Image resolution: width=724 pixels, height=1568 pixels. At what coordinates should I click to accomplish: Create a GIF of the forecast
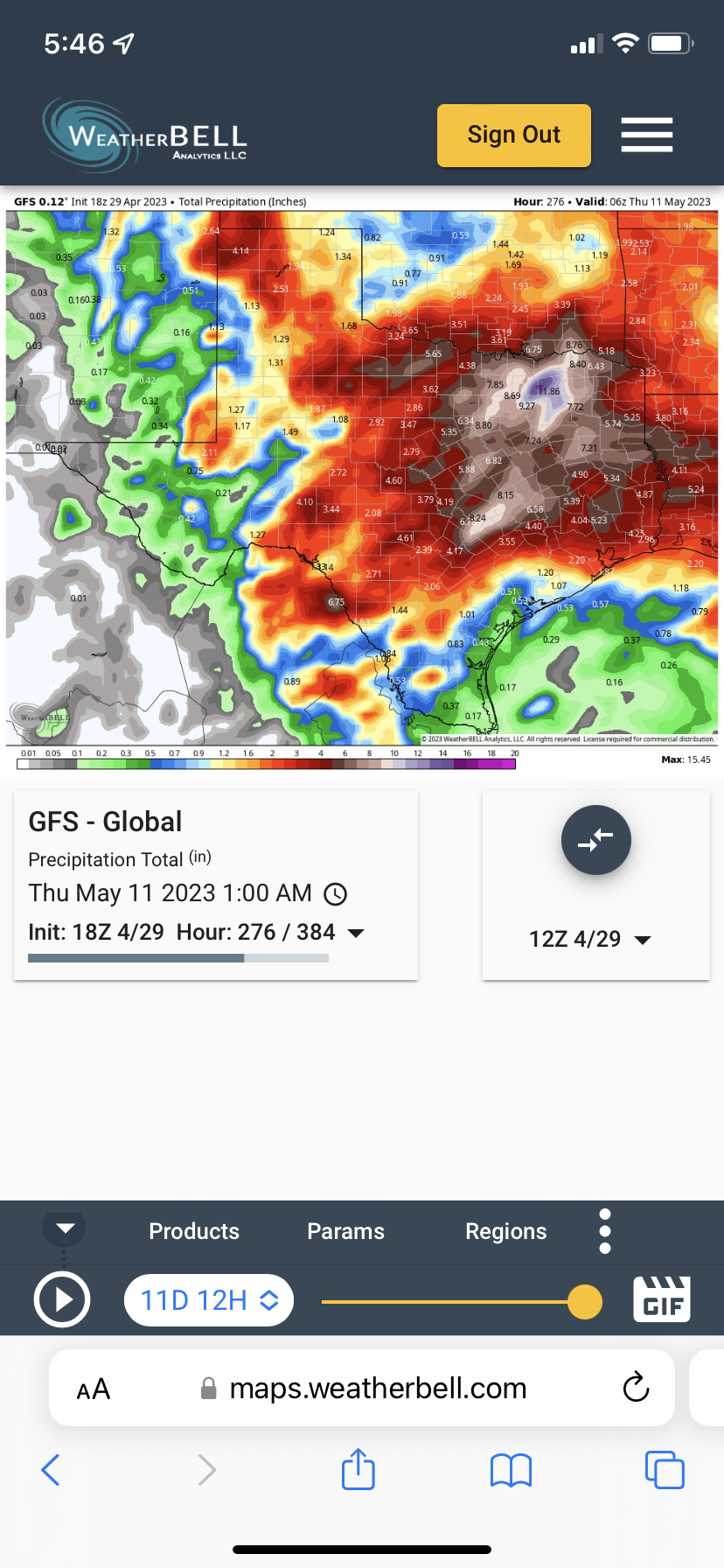(662, 1299)
